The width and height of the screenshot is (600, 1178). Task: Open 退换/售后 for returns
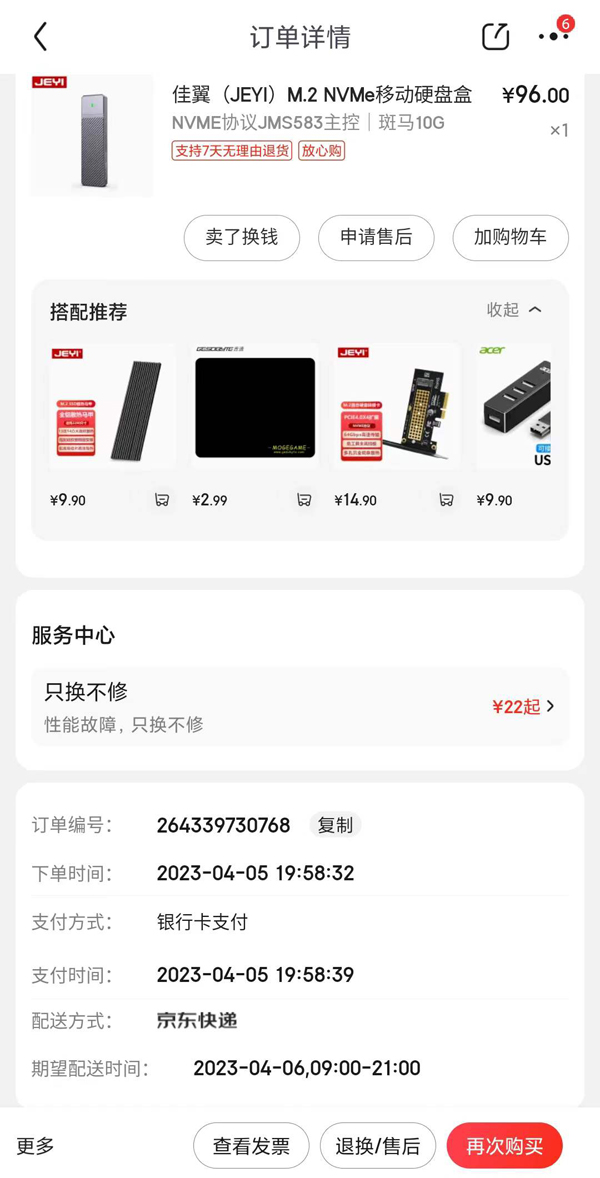pos(378,1146)
